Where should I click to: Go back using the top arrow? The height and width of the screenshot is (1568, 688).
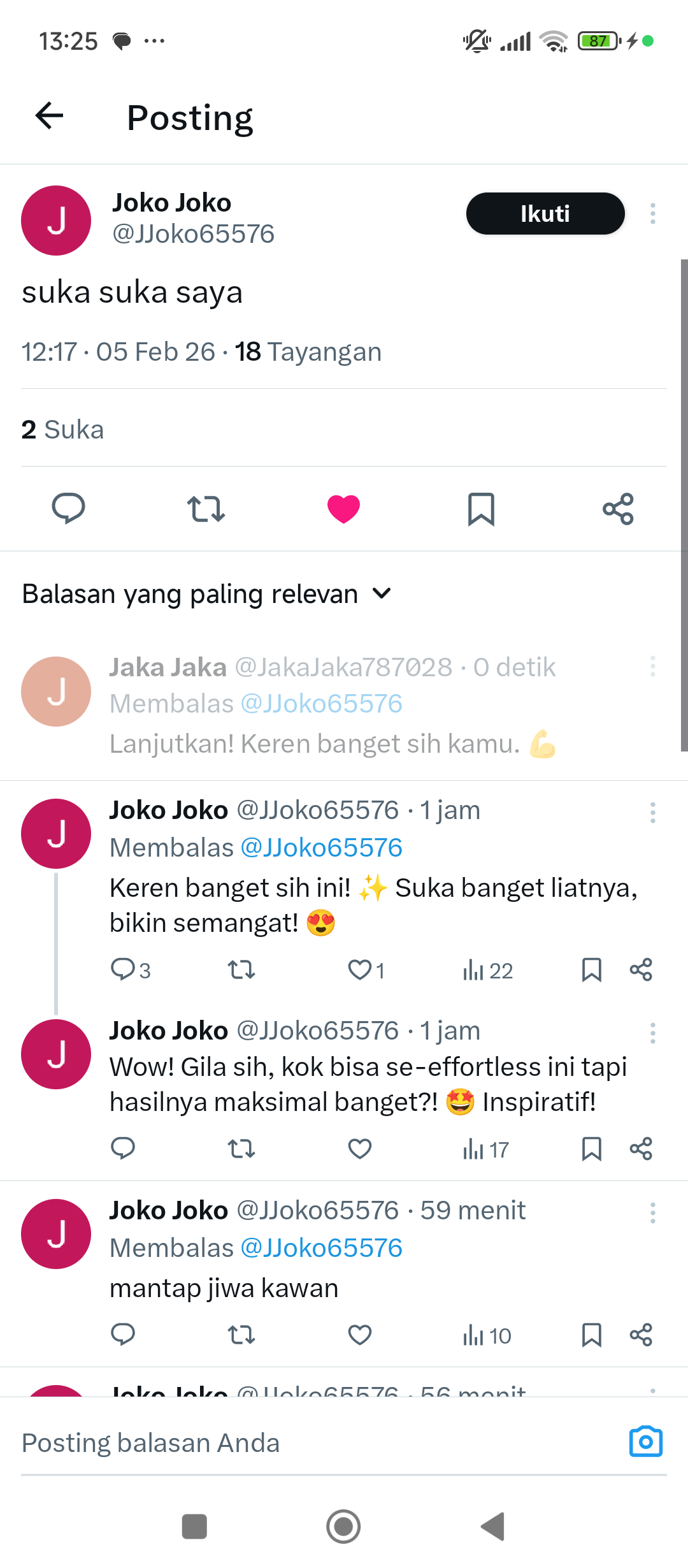[49, 116]
